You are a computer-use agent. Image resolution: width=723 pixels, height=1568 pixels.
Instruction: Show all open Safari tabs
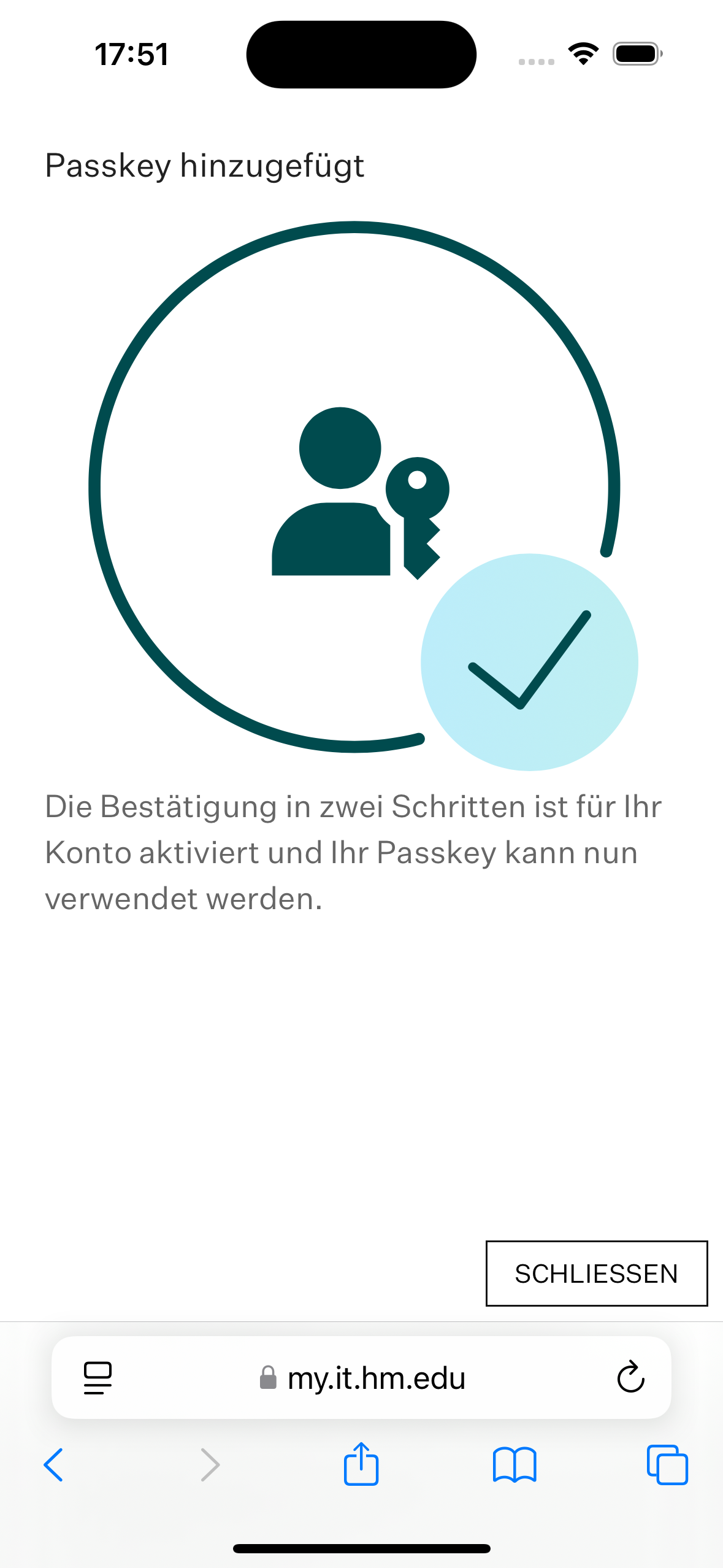point(667,1465)
